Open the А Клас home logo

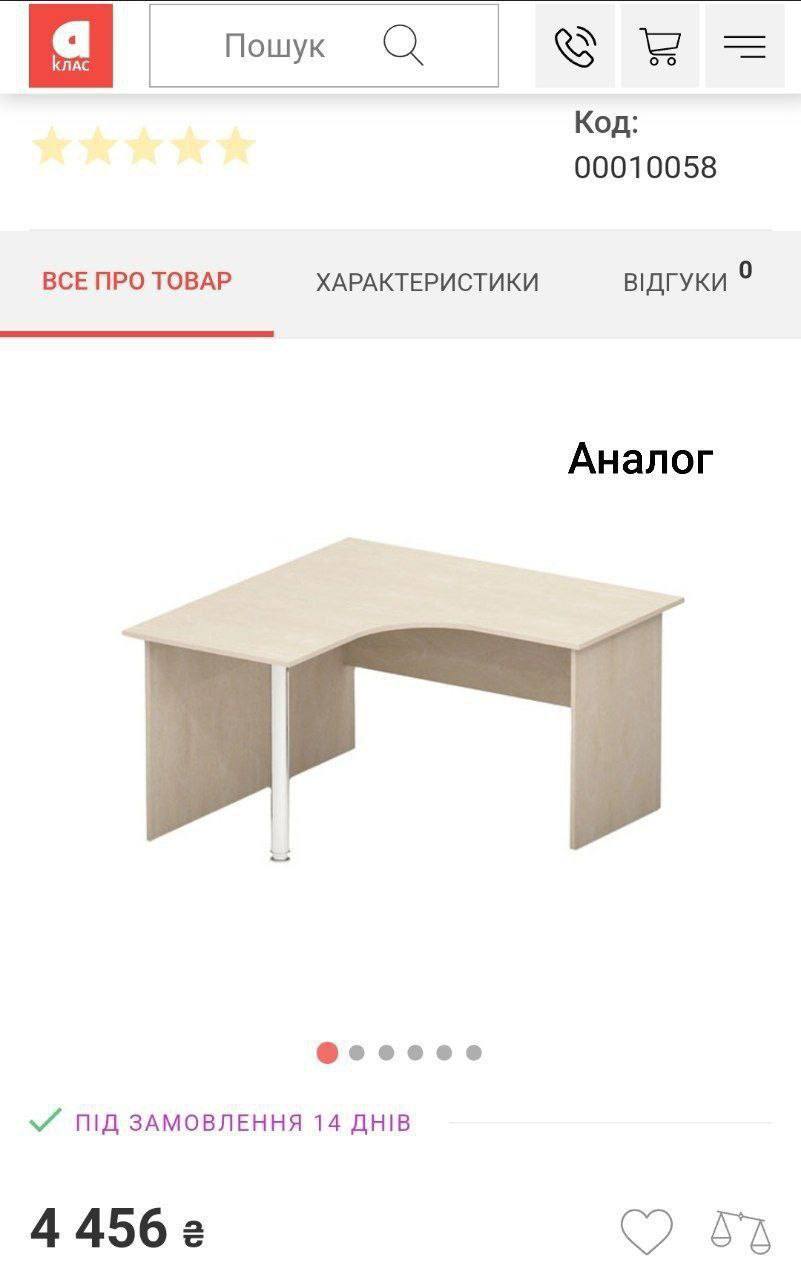(x=71, y=46)
